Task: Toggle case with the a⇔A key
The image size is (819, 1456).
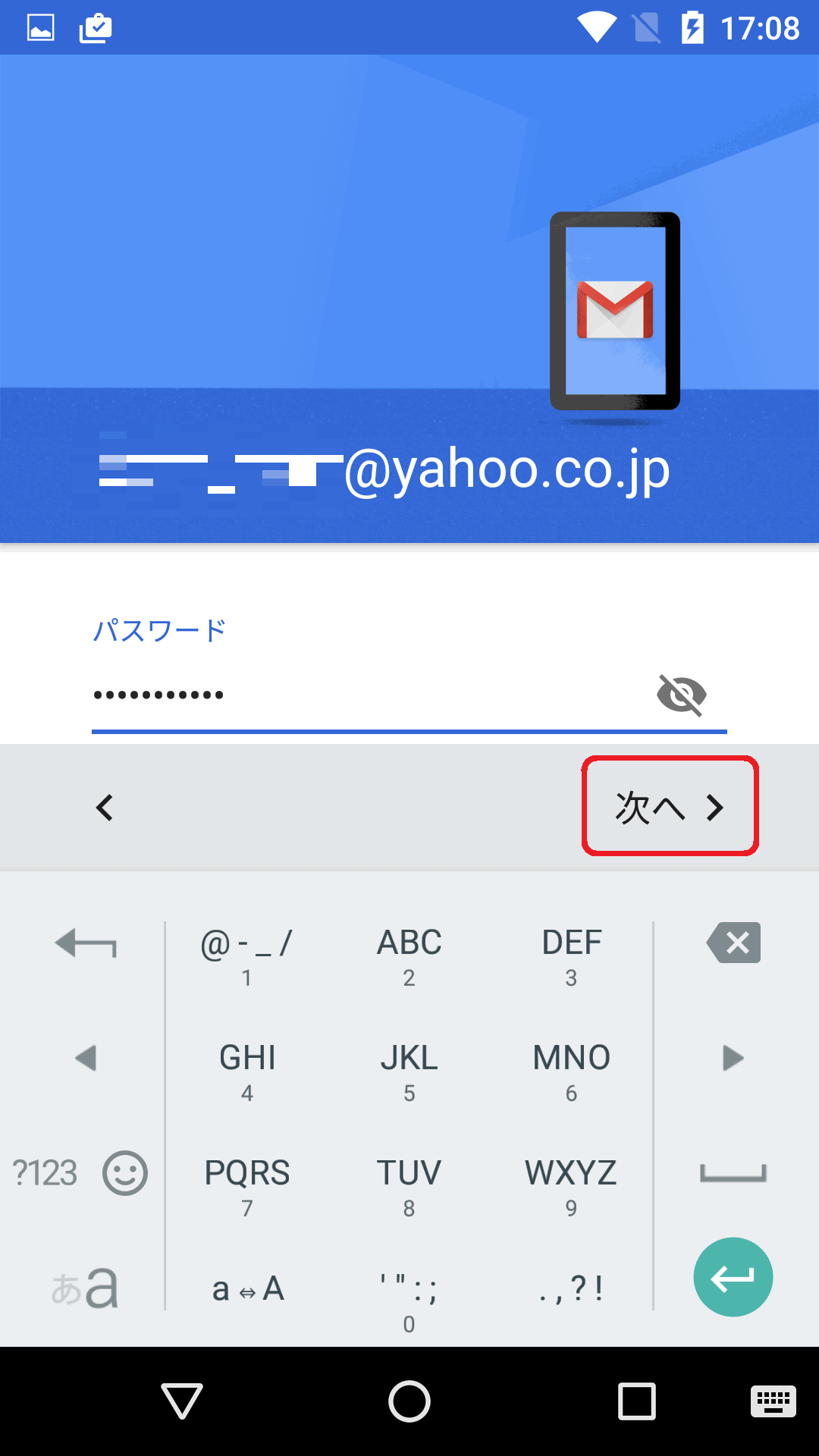Action: (x=247, y=1289)
